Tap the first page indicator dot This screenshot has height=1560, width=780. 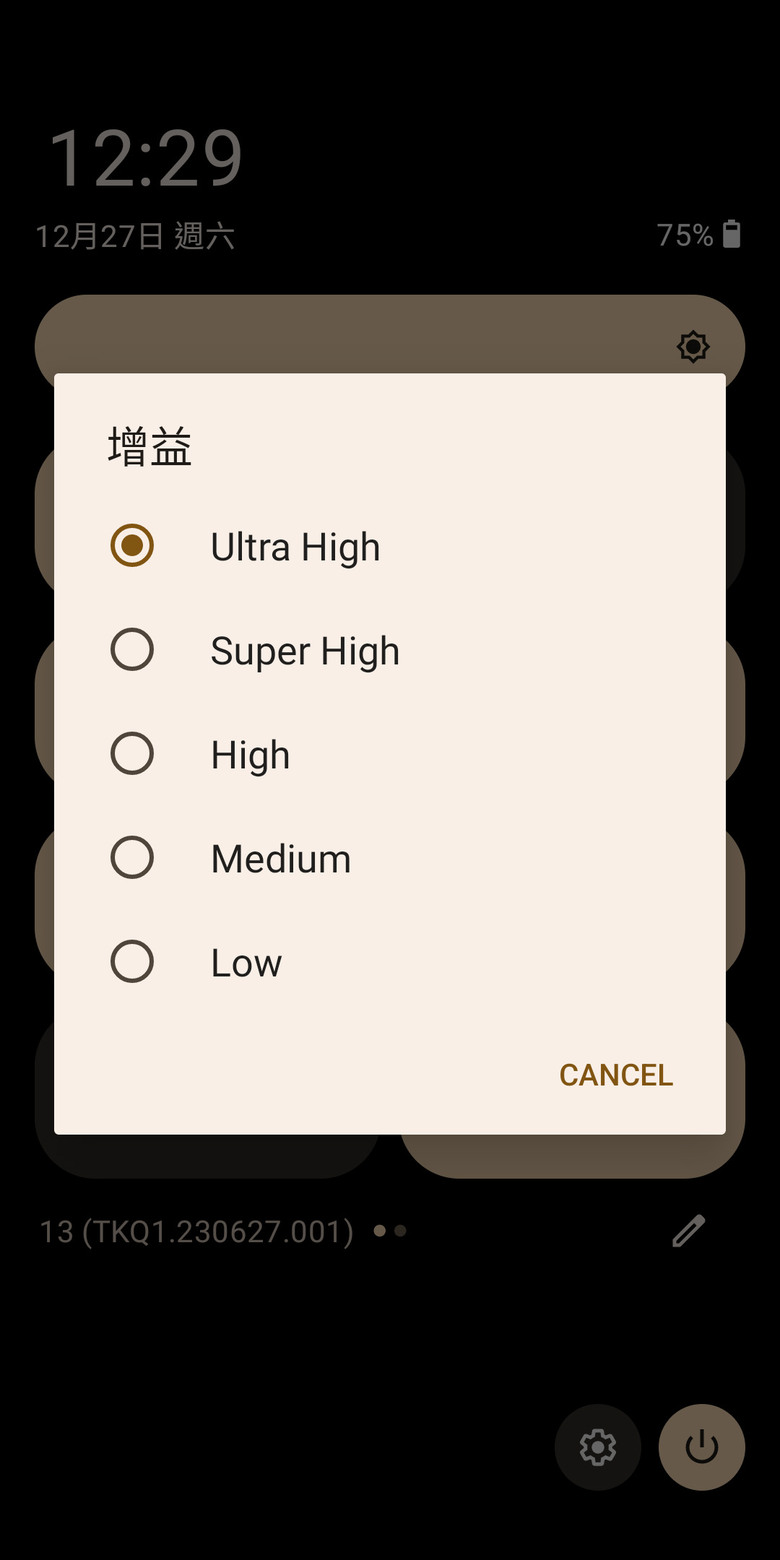click(380, 1231)
